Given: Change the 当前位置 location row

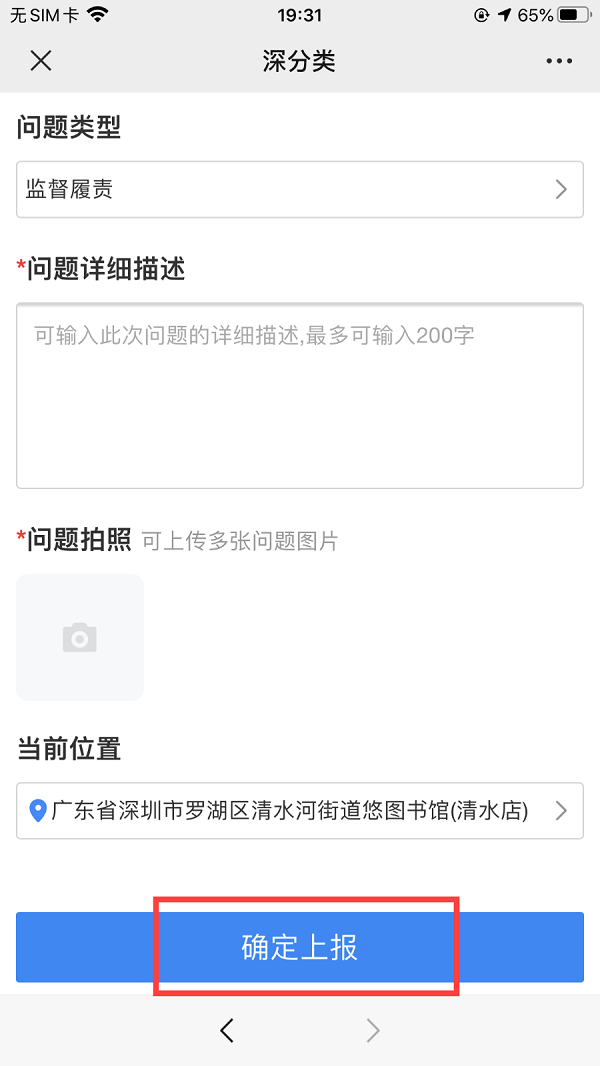Looking at the screenshot, I should pyautogui.click(x=299, y=810).
